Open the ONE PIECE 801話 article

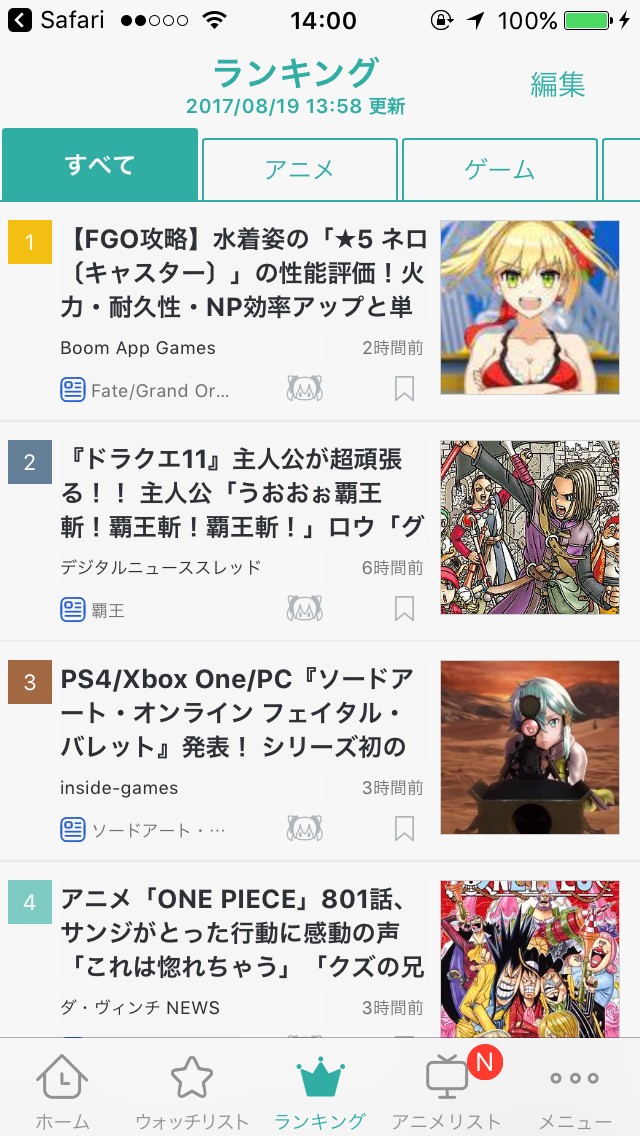click(x=243, y=932)
